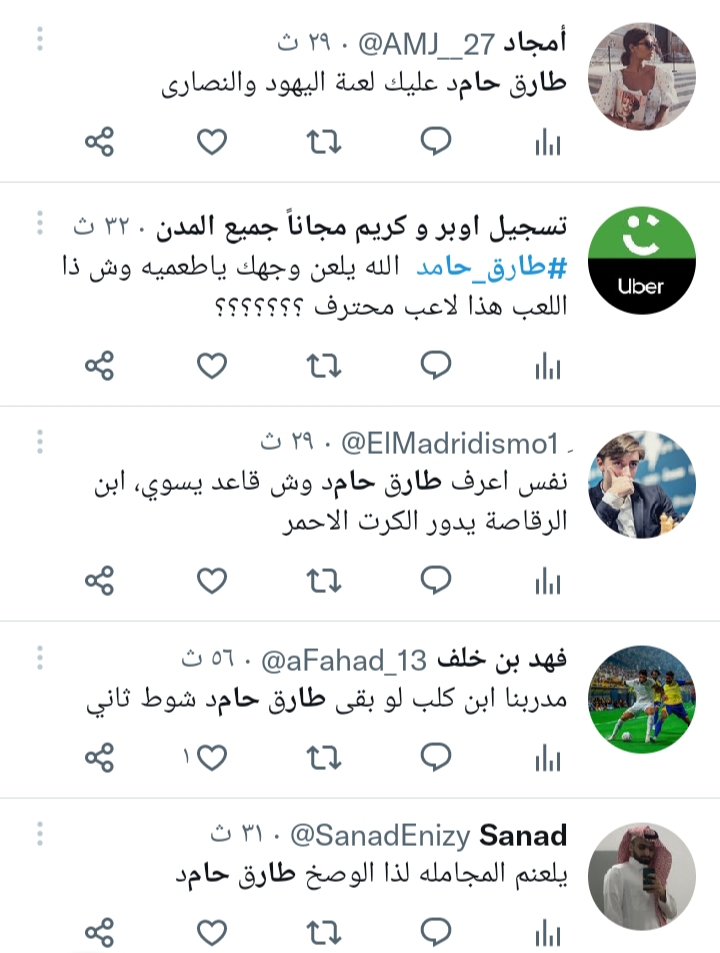Reply to Sanad's tweet

(x=435, y=932)
